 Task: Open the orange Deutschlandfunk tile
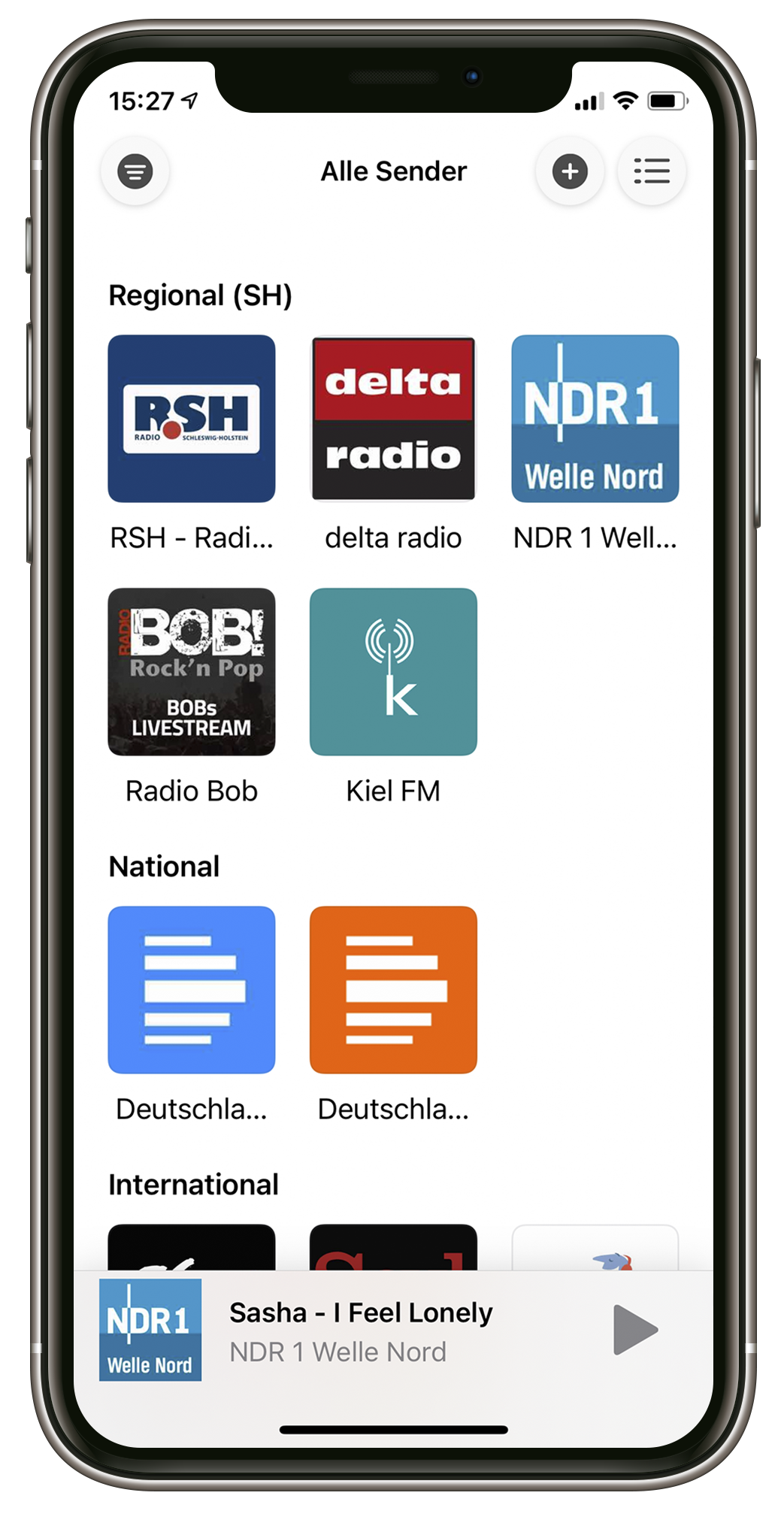click(x=393, y=990)
